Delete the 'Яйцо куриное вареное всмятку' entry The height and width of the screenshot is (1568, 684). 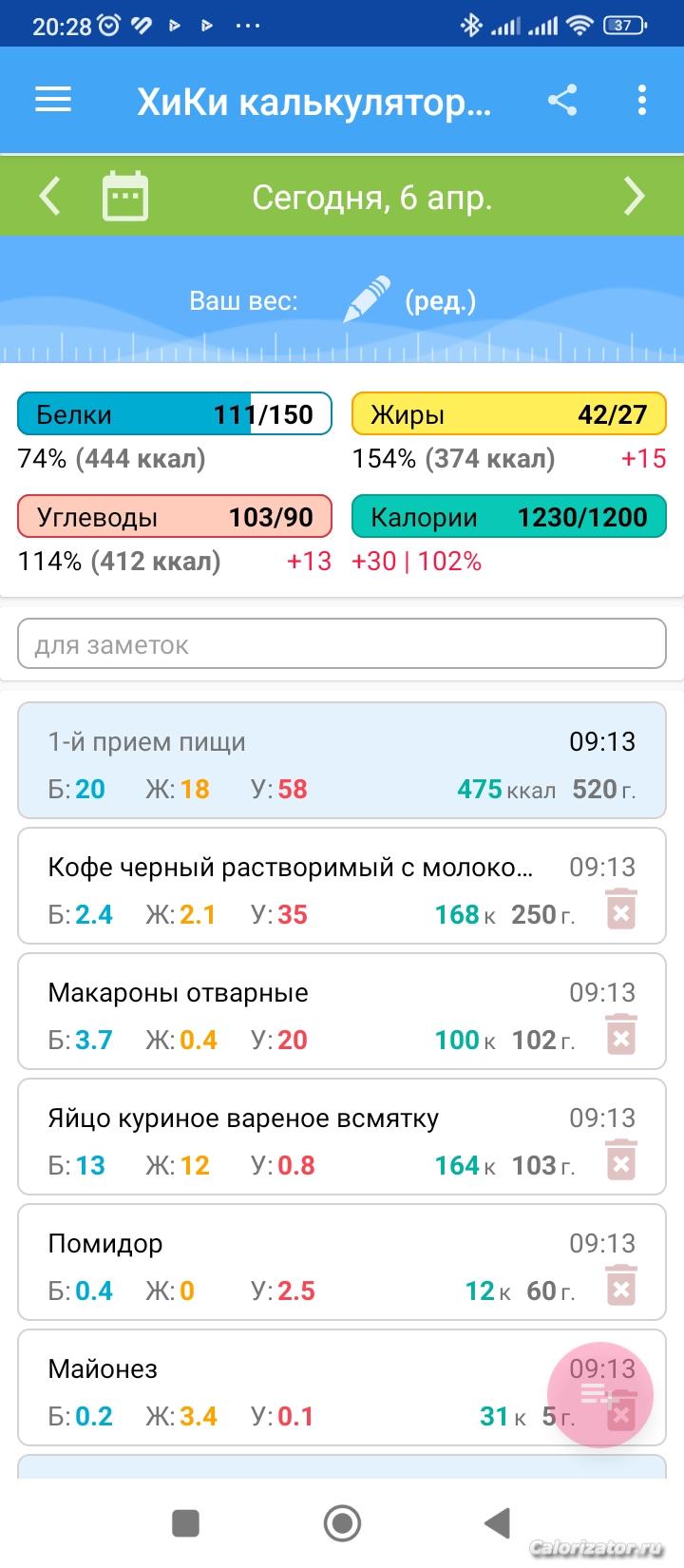pos(621,1161)
